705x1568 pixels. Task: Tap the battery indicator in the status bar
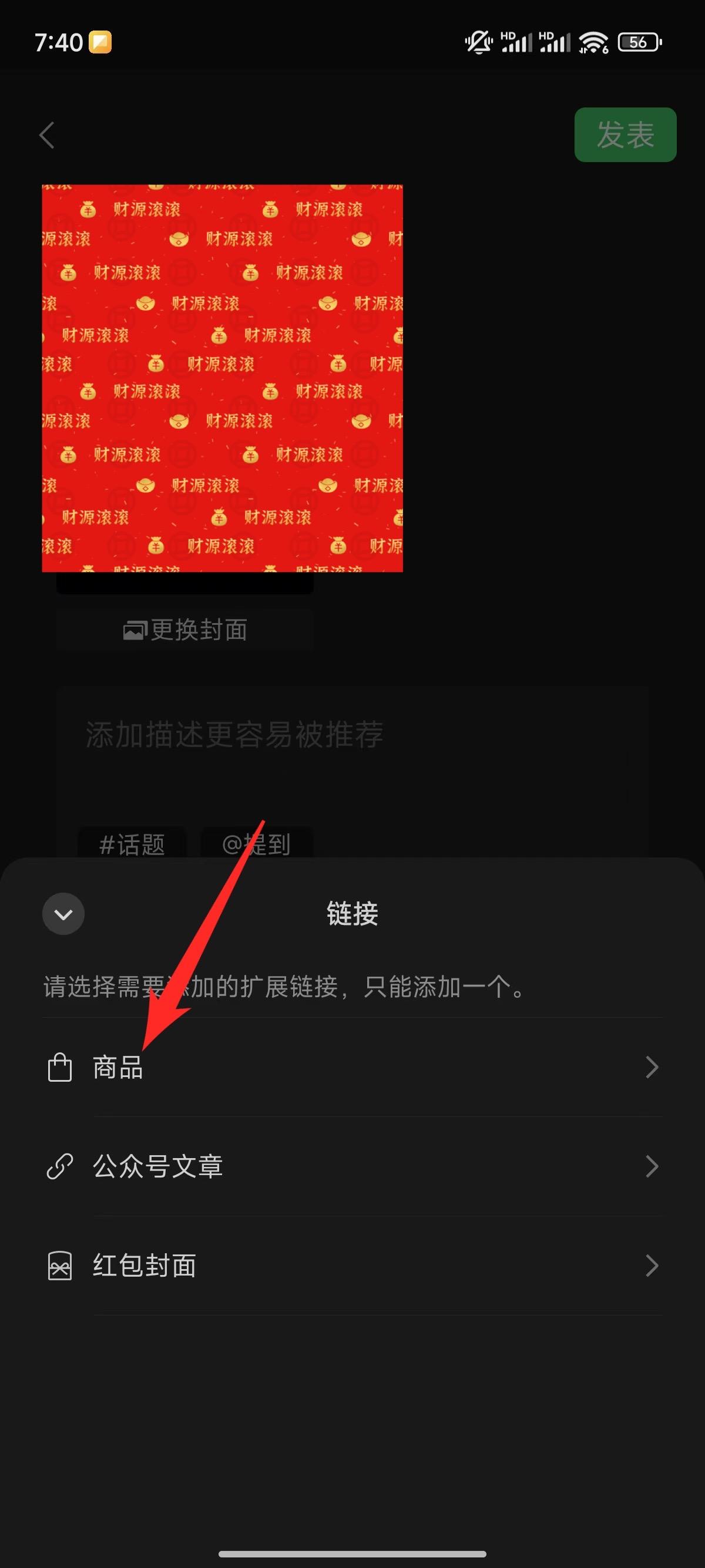pos(638,41)
